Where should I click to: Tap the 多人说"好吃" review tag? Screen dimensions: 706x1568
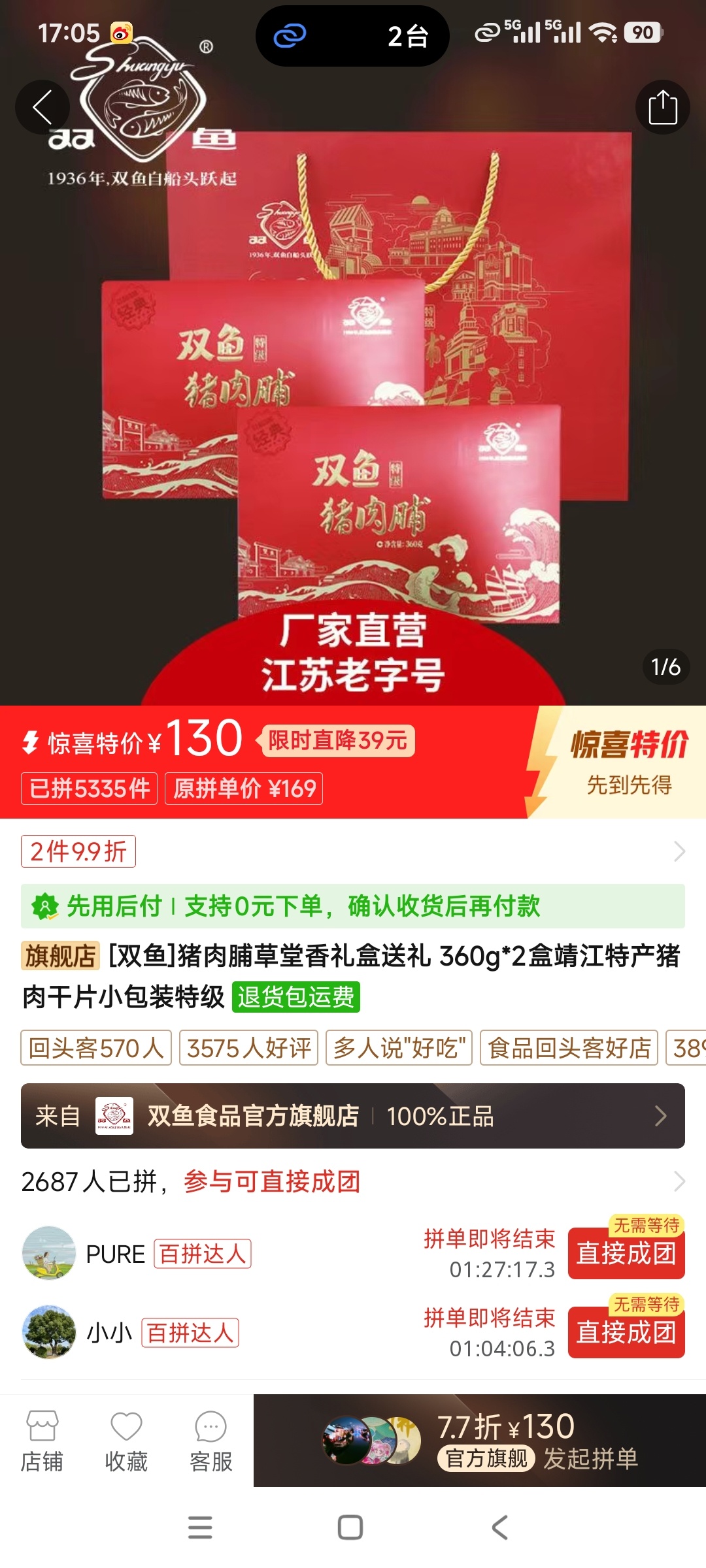399,1048
